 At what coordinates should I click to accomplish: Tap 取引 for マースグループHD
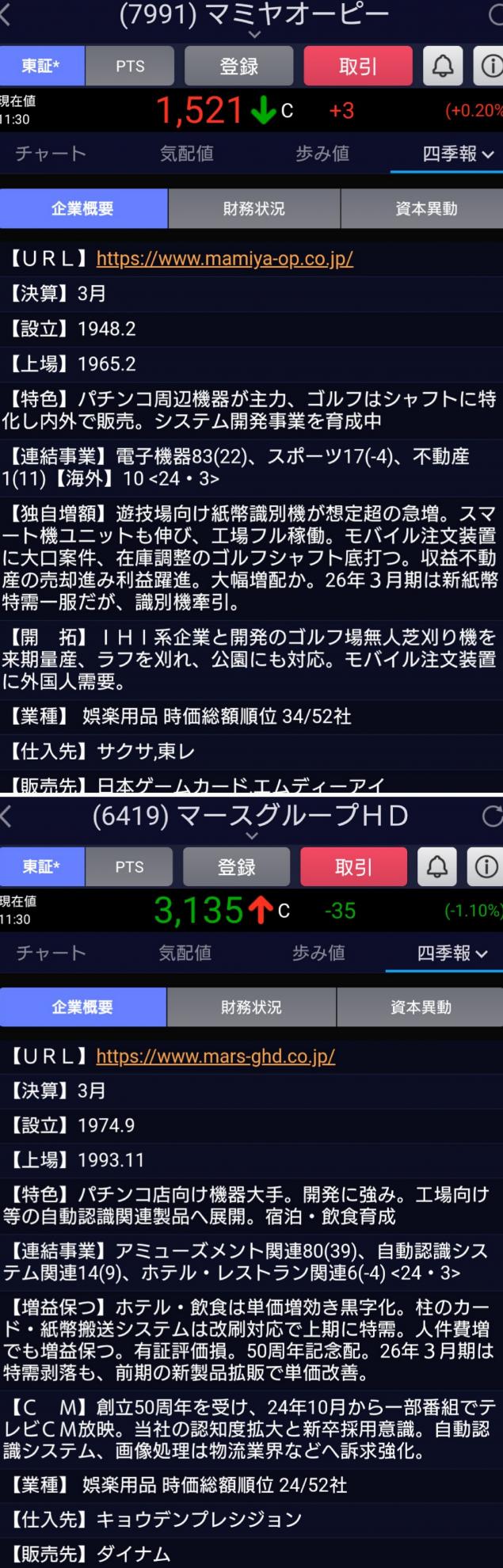[x=353, y=866]
